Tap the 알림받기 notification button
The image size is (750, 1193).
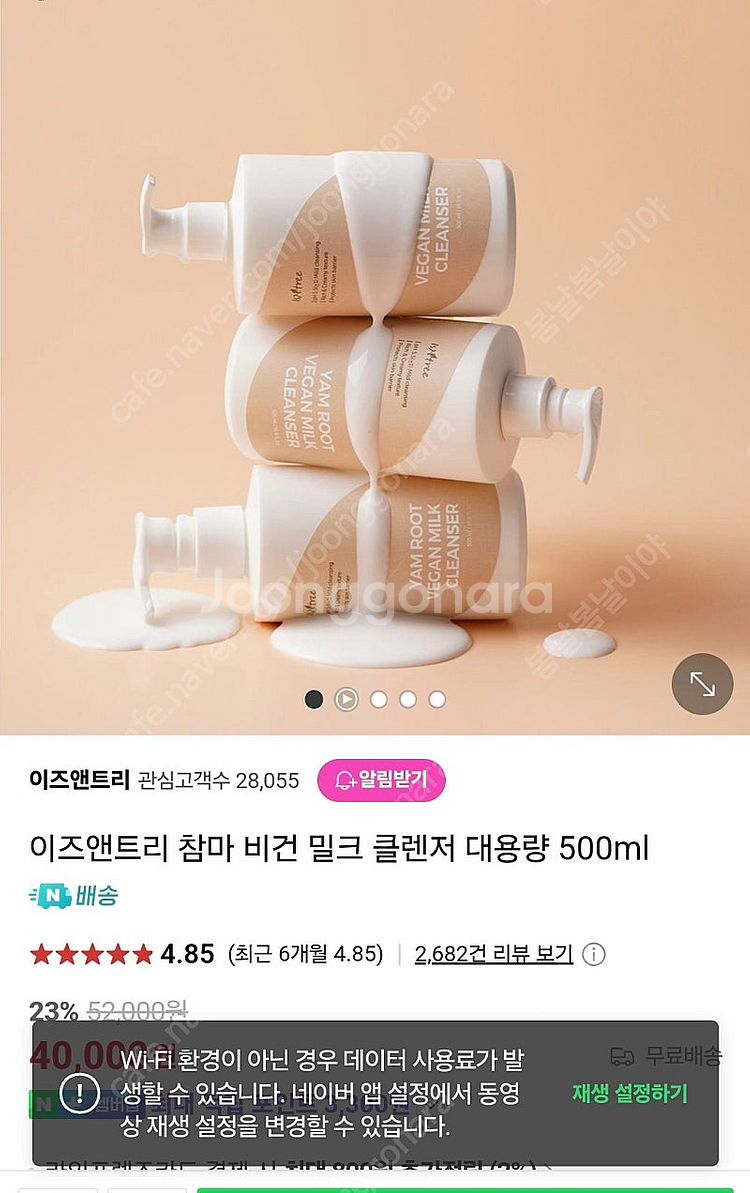click(x=381, y=780)
